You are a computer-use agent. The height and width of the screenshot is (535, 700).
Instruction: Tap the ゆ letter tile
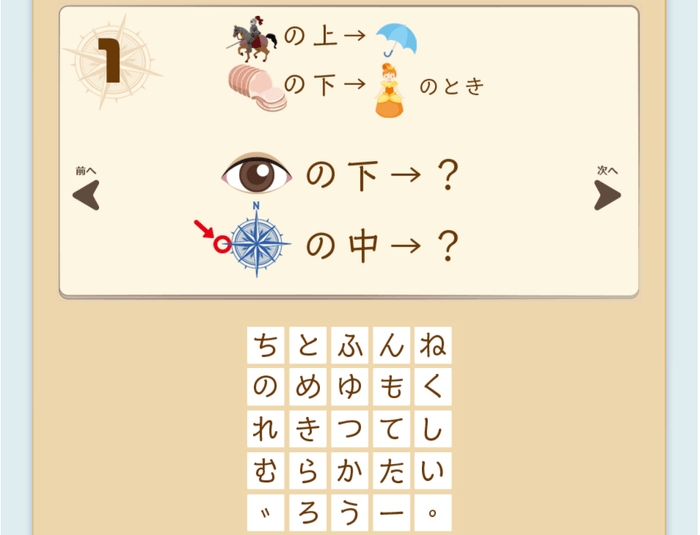(350, 387)
